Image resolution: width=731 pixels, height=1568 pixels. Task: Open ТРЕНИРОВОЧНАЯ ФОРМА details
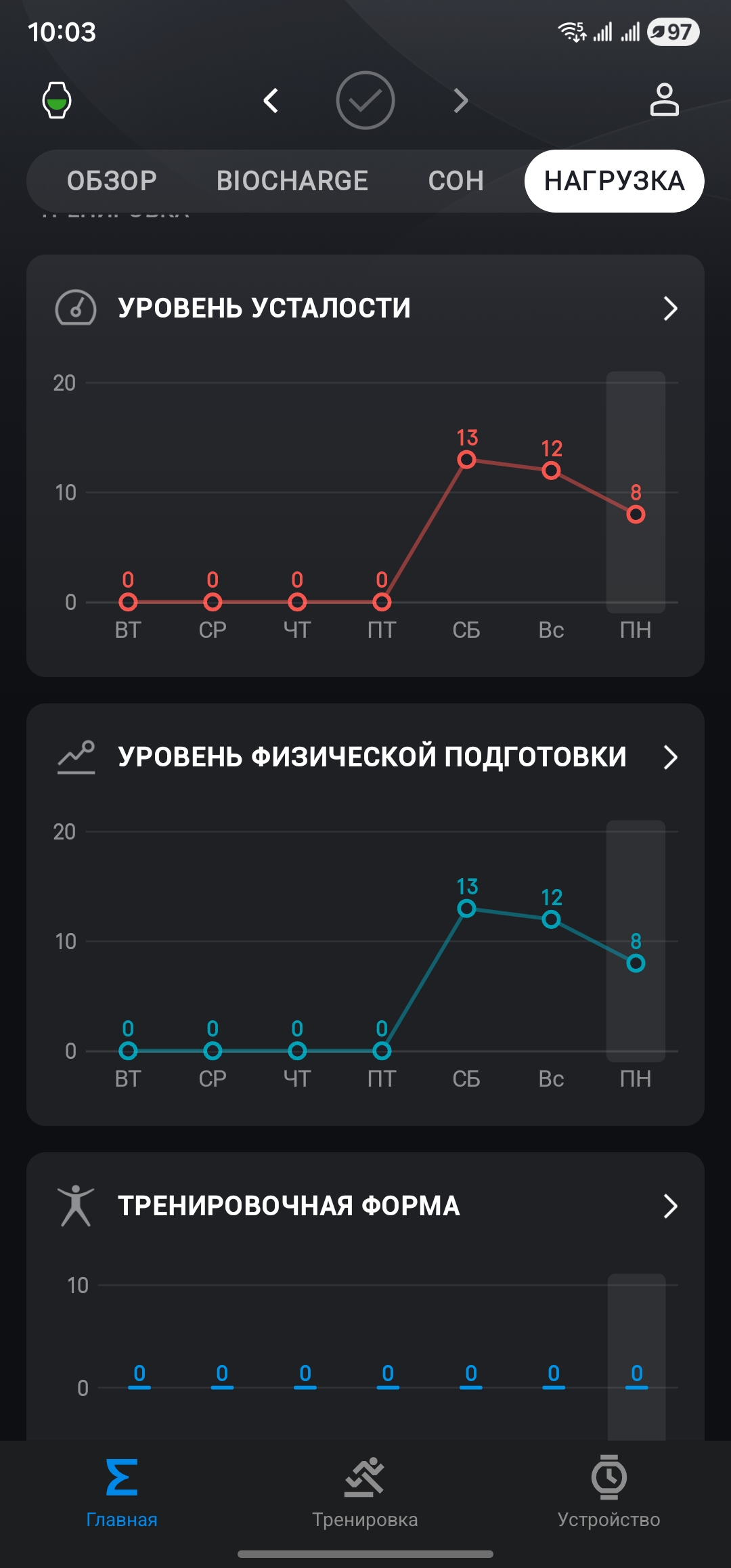click(x=669, y=1206)
